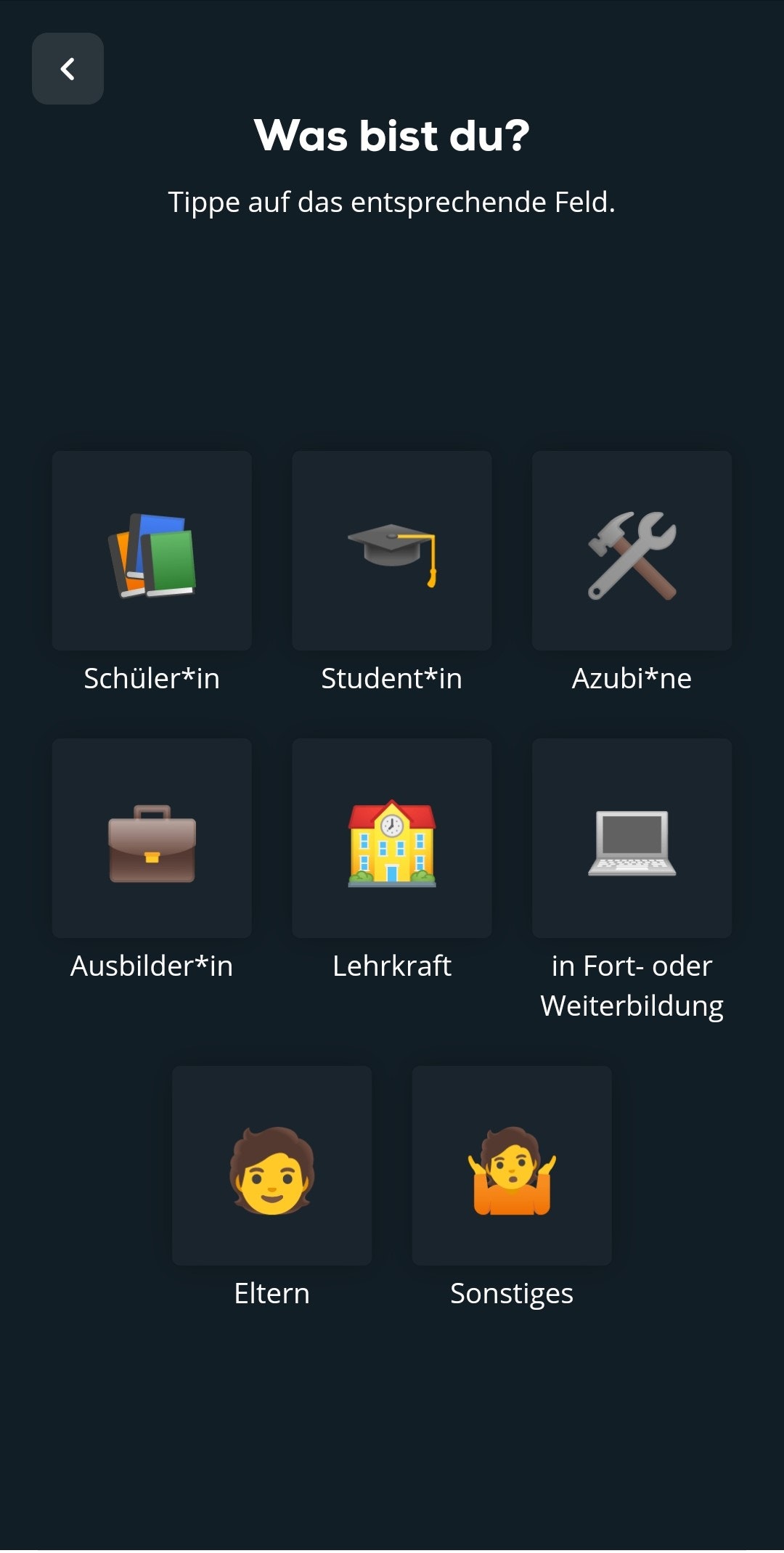Screen dimensions: 784x1553
Task: Tap the shrugging person icon for Sonstiges
Action: point(512,1165)
